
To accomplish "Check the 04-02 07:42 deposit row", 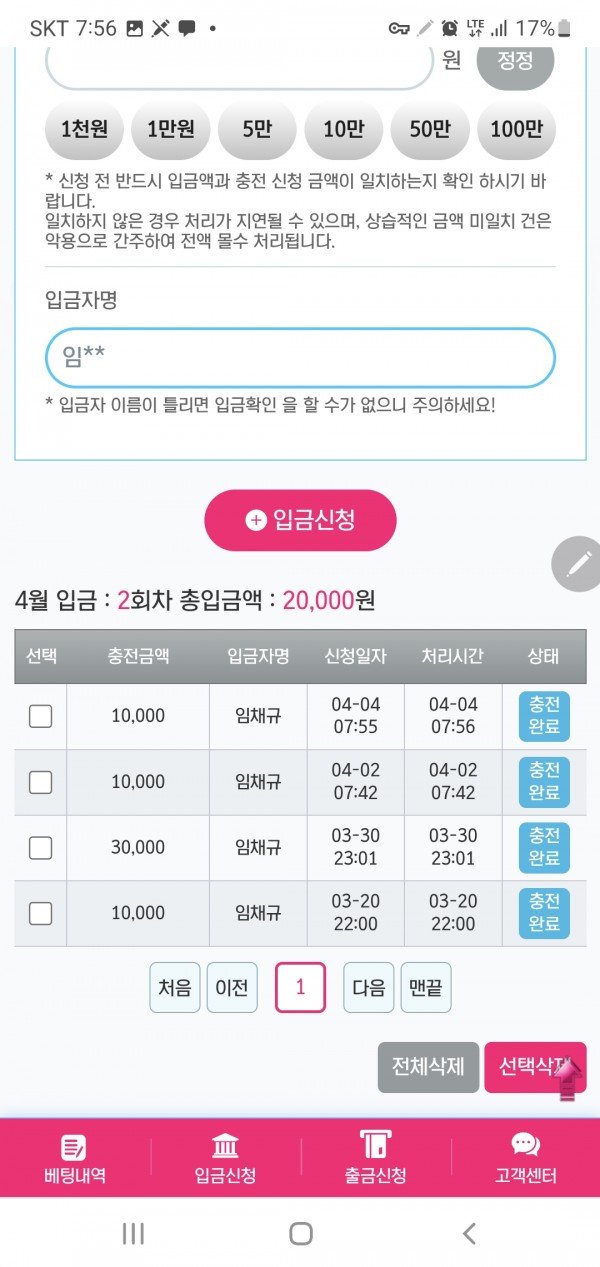I will tap(40, 782).
